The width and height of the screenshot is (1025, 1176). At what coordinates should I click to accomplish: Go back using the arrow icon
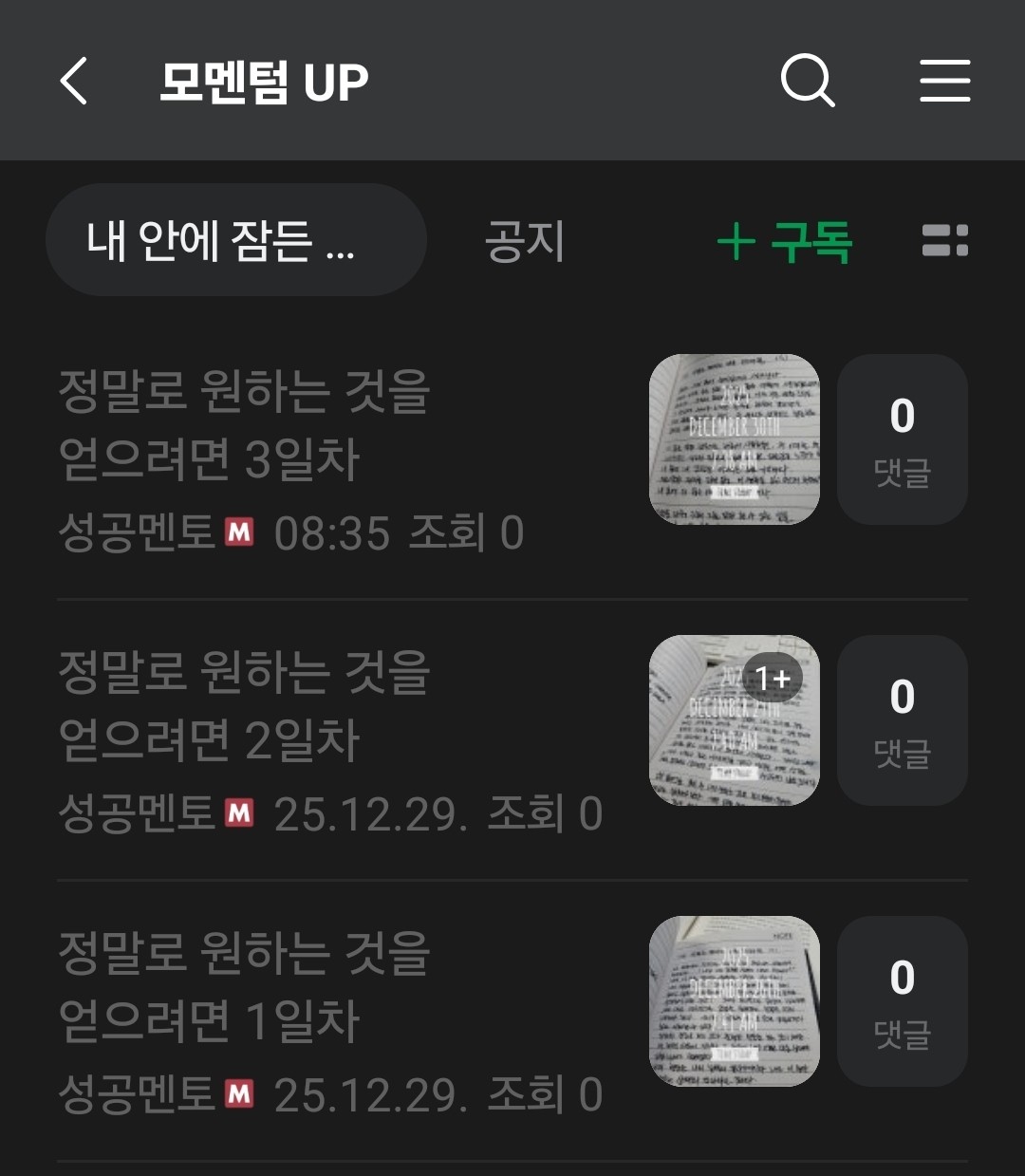(x=74, y=81)
